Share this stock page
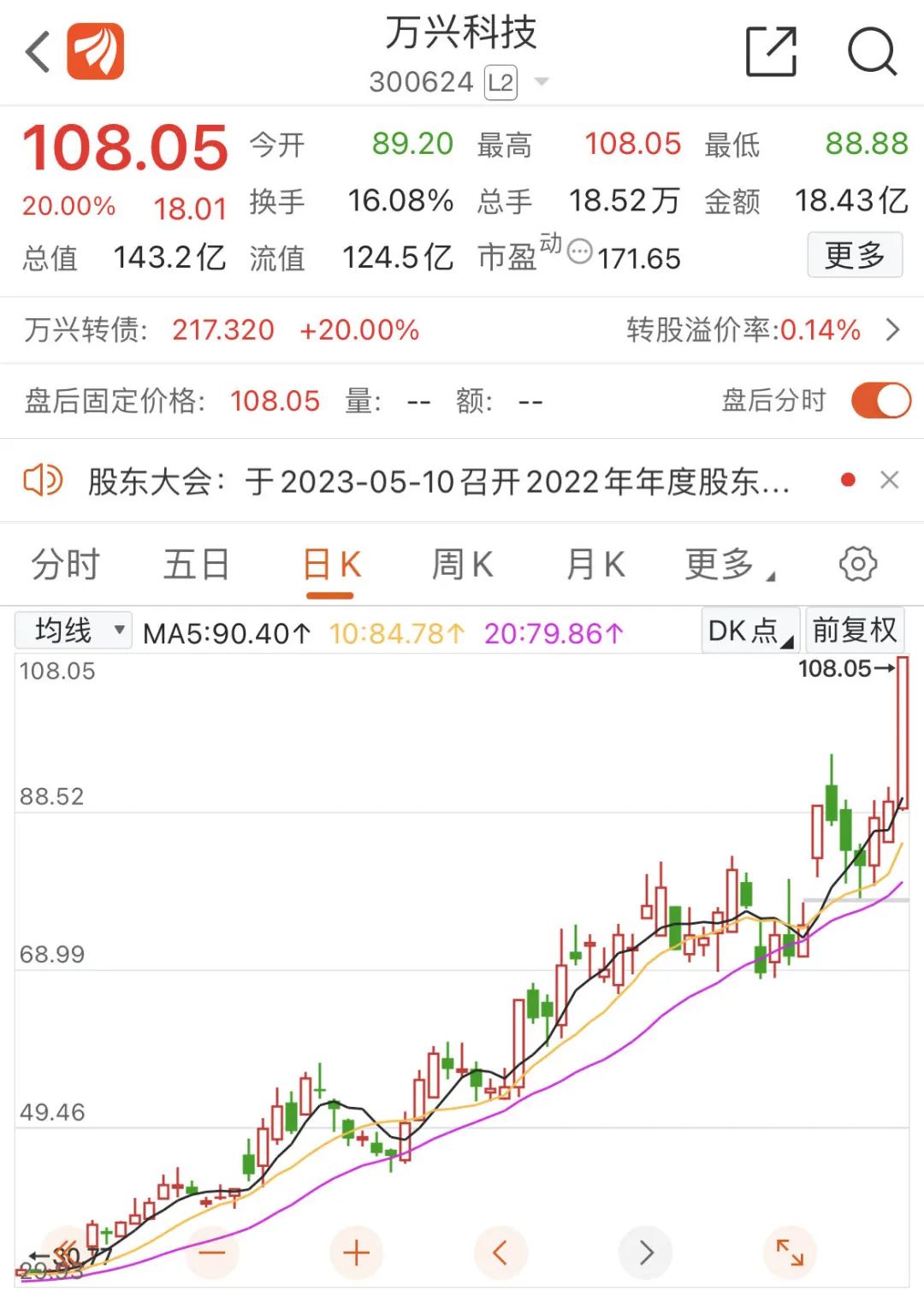The image size is (924, 1291). pos(771,51)
